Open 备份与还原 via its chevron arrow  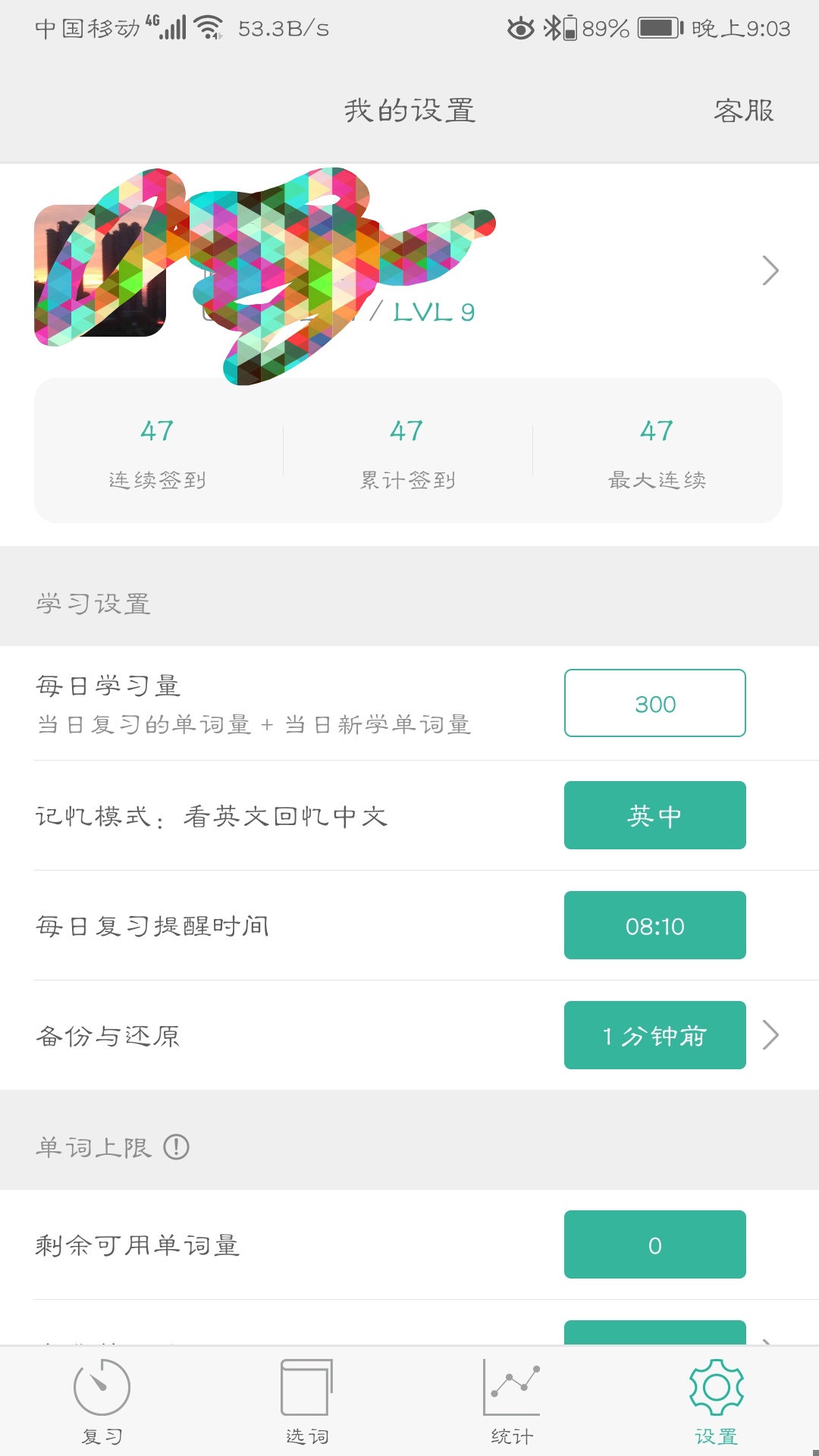pyautogui.click(x=770, y=1034)
